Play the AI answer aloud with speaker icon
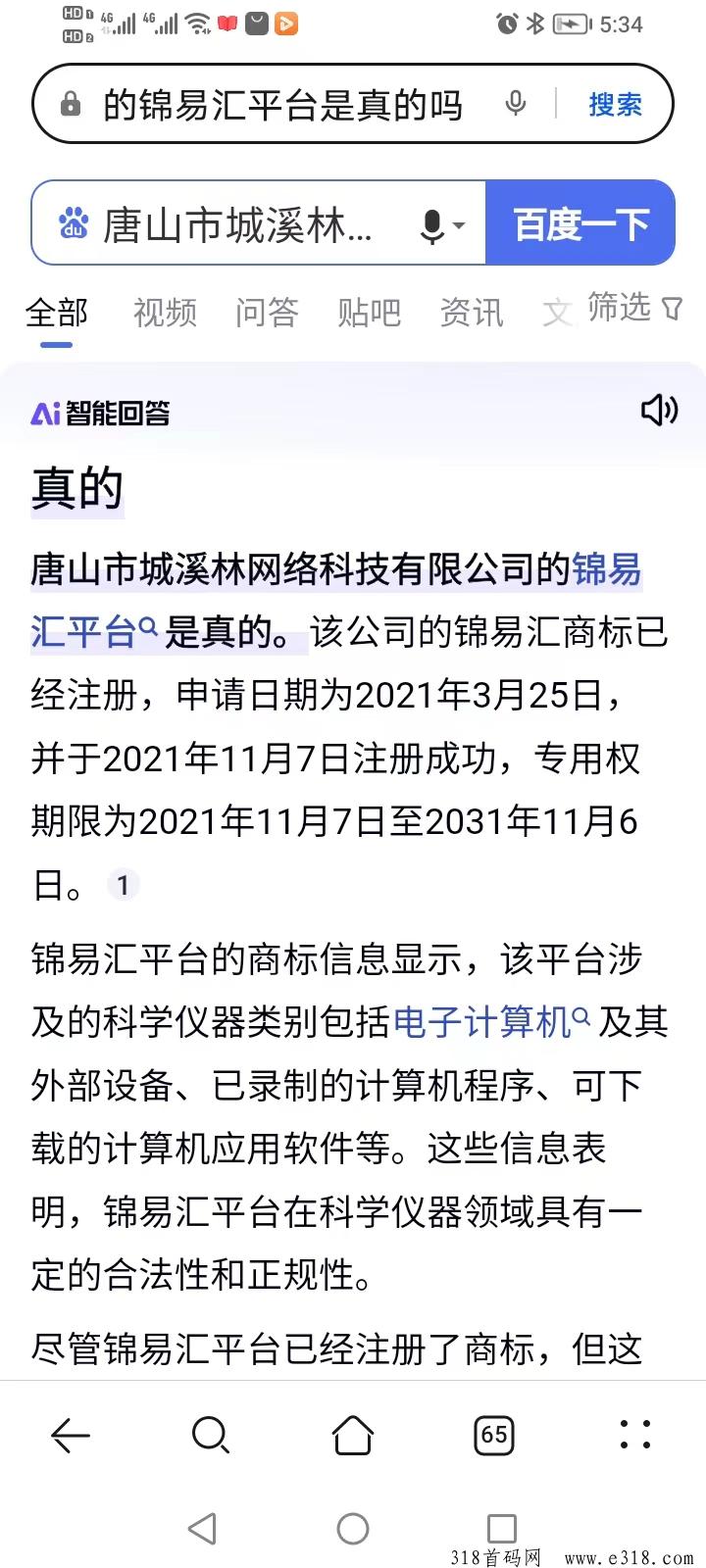The width and height of the screenshot is (706, 1568). 659,410
